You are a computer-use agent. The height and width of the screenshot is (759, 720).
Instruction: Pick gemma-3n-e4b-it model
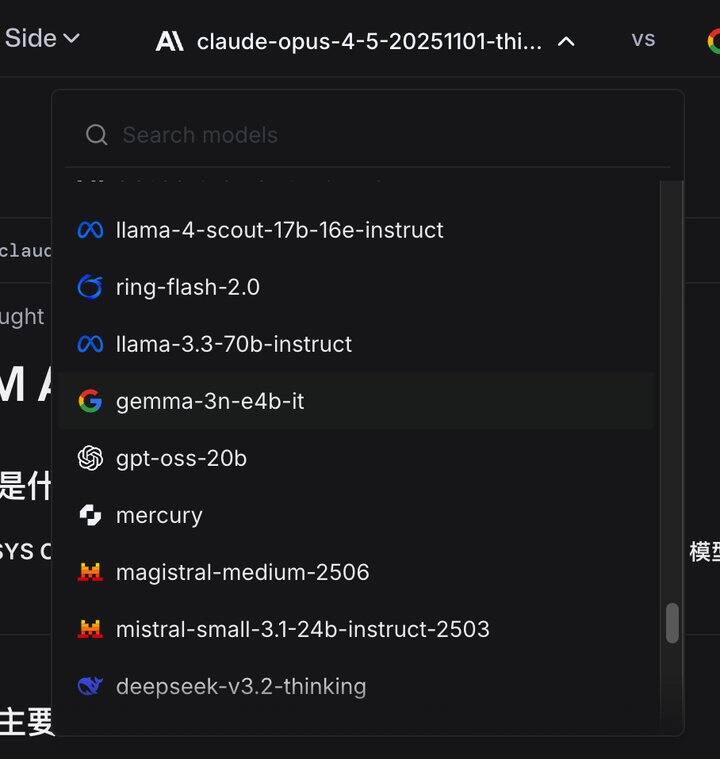(x=210, y=401)
